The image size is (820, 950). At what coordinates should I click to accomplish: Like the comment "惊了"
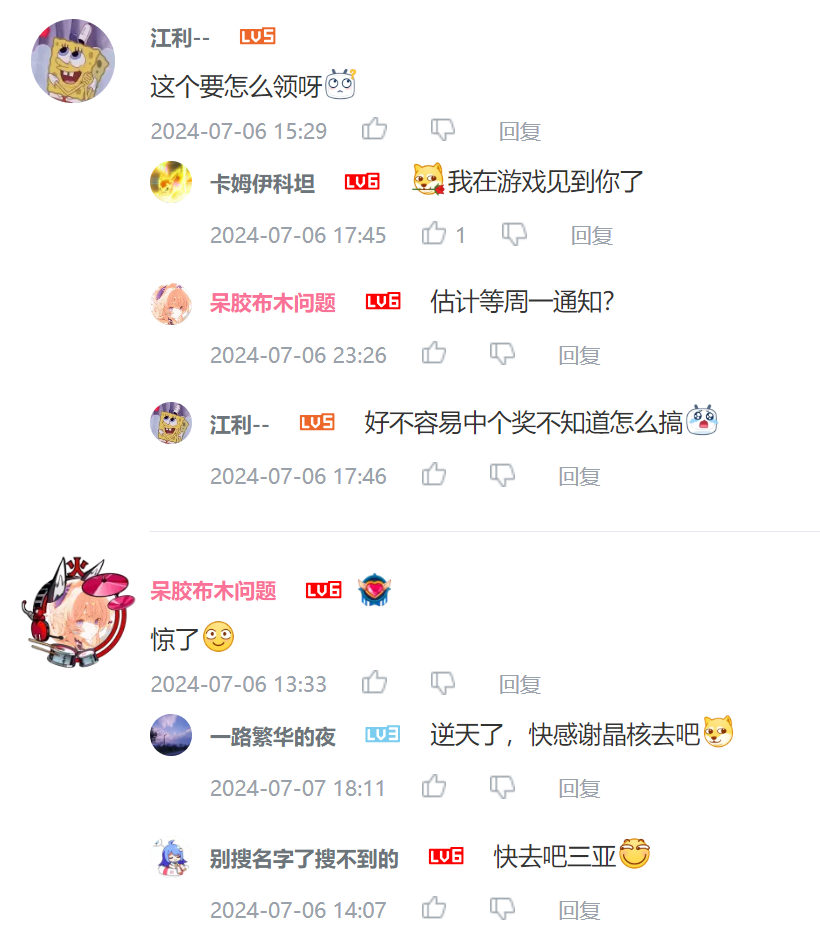(x=375, y=683)
